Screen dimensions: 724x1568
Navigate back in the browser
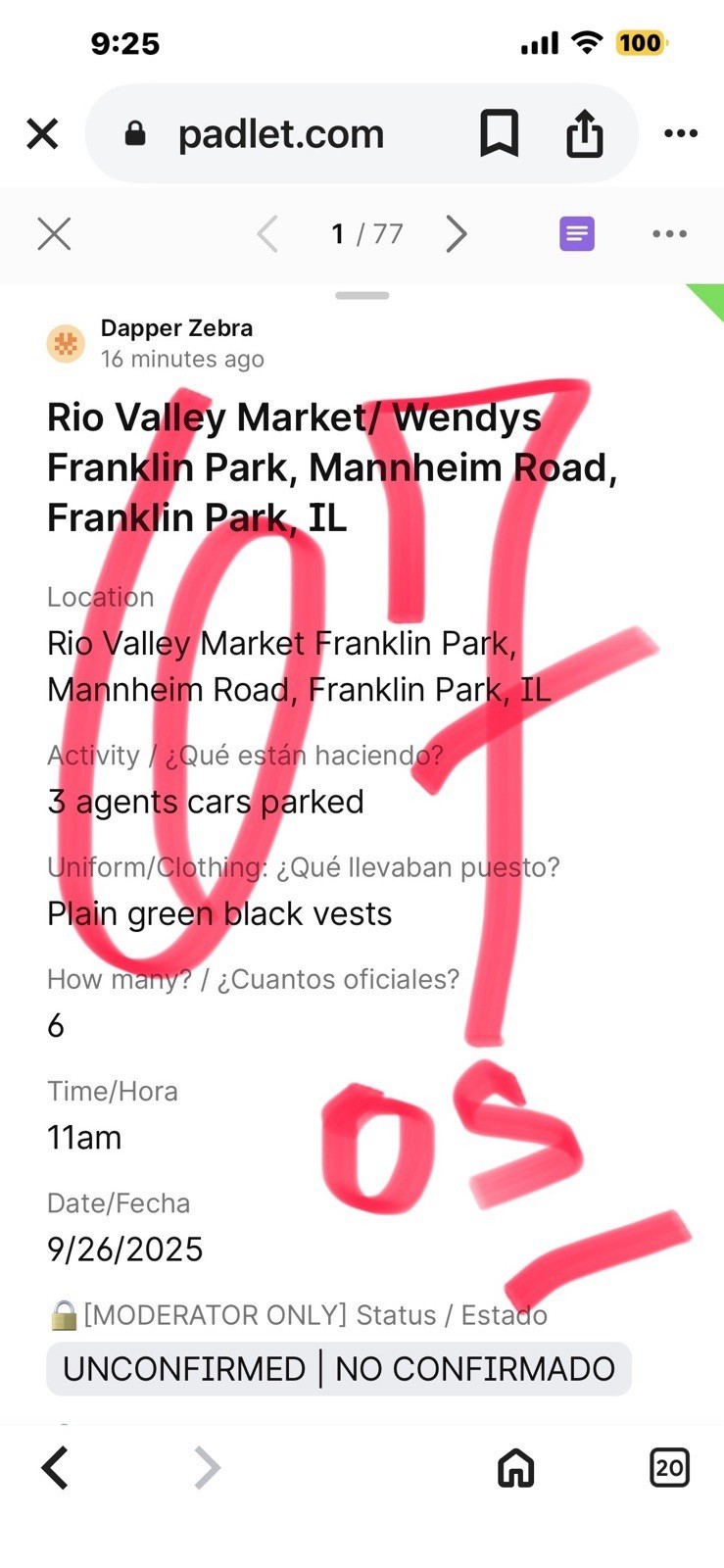coord(56,1467)
